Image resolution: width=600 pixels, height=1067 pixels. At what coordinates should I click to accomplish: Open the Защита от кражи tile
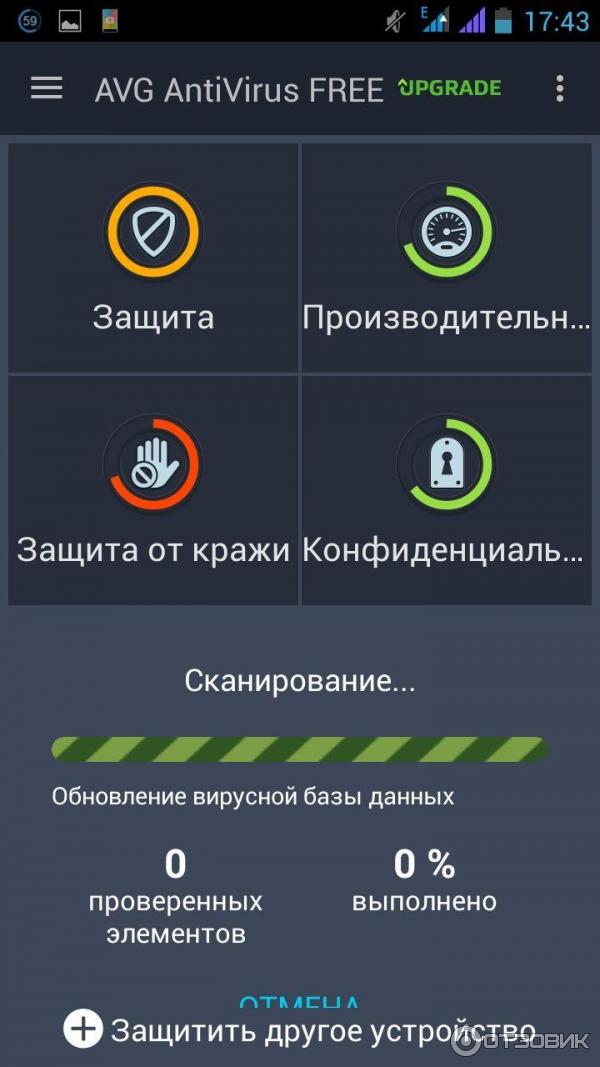[153, 490]
